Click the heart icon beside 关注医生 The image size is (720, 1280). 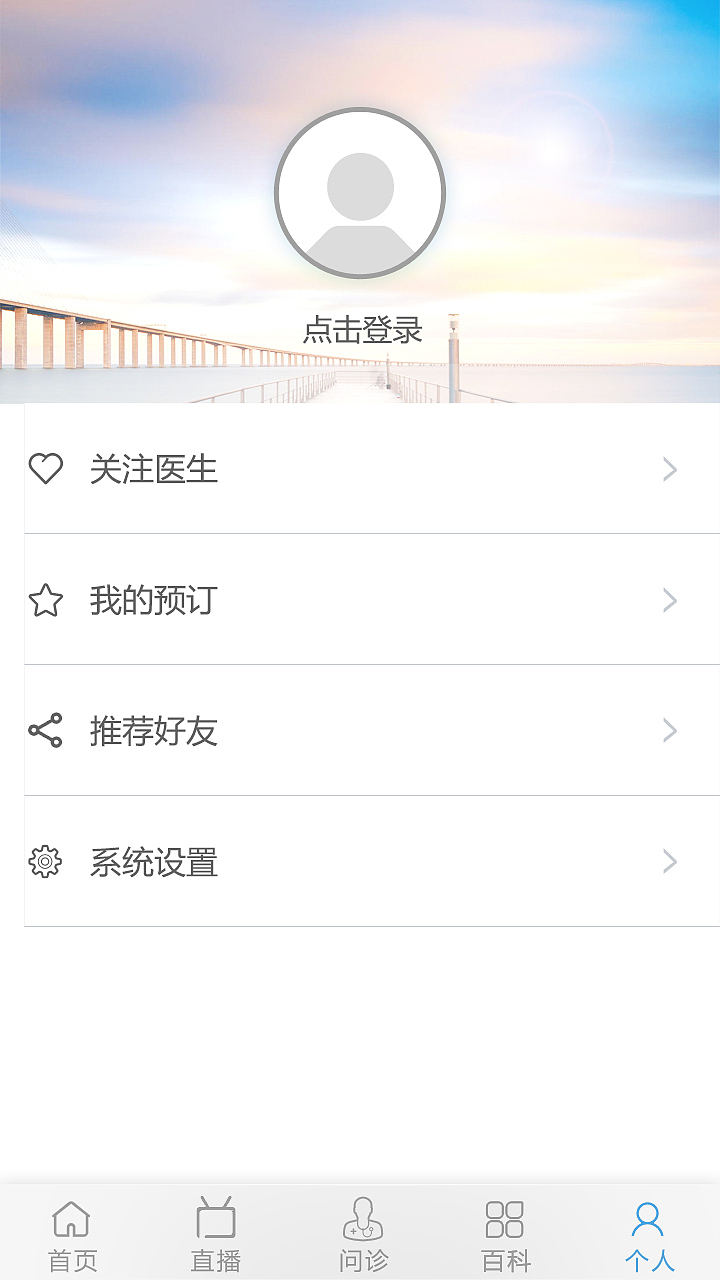coord(45,469)
